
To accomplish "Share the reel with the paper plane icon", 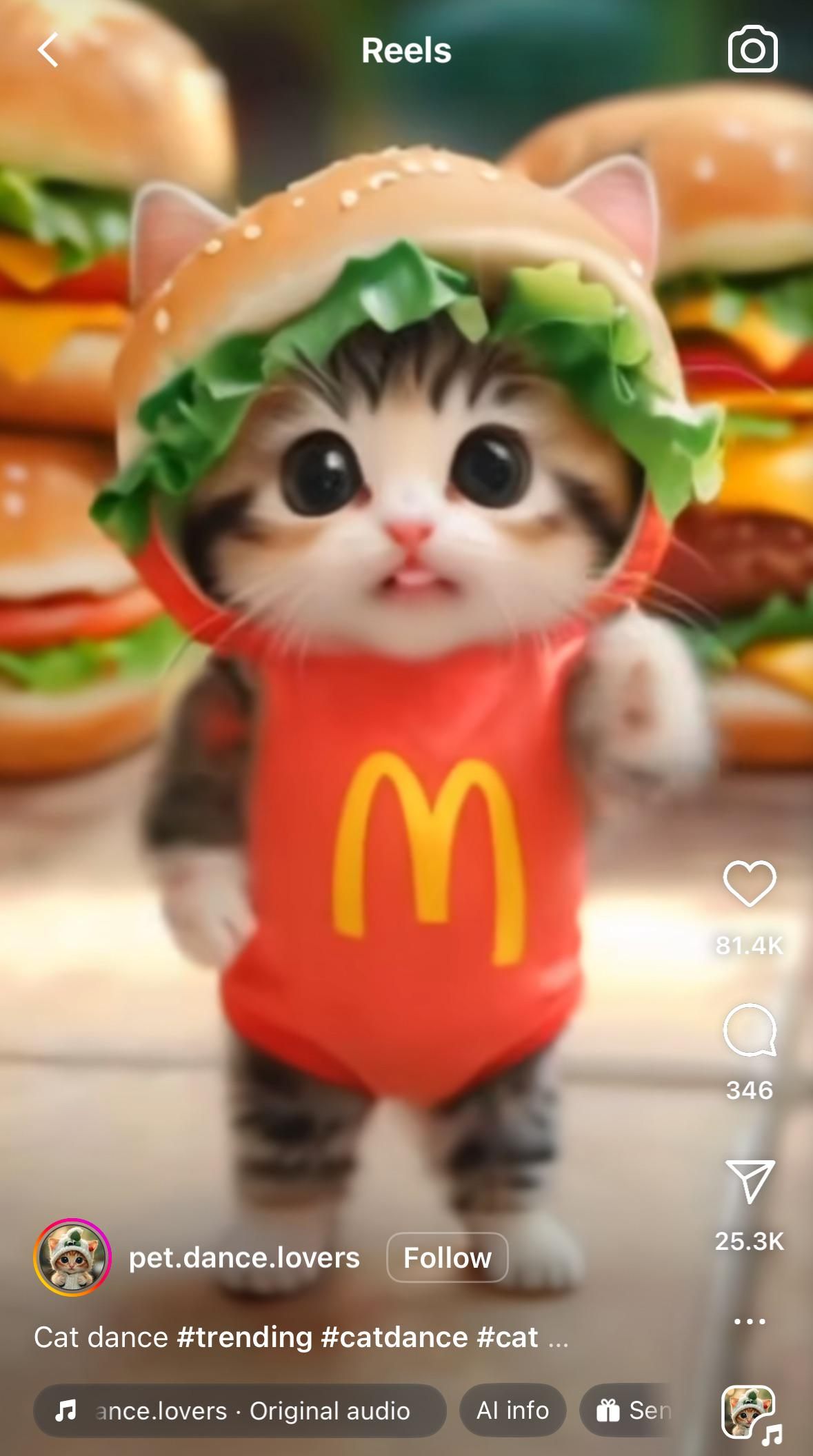I will (x=750, y=1182).
